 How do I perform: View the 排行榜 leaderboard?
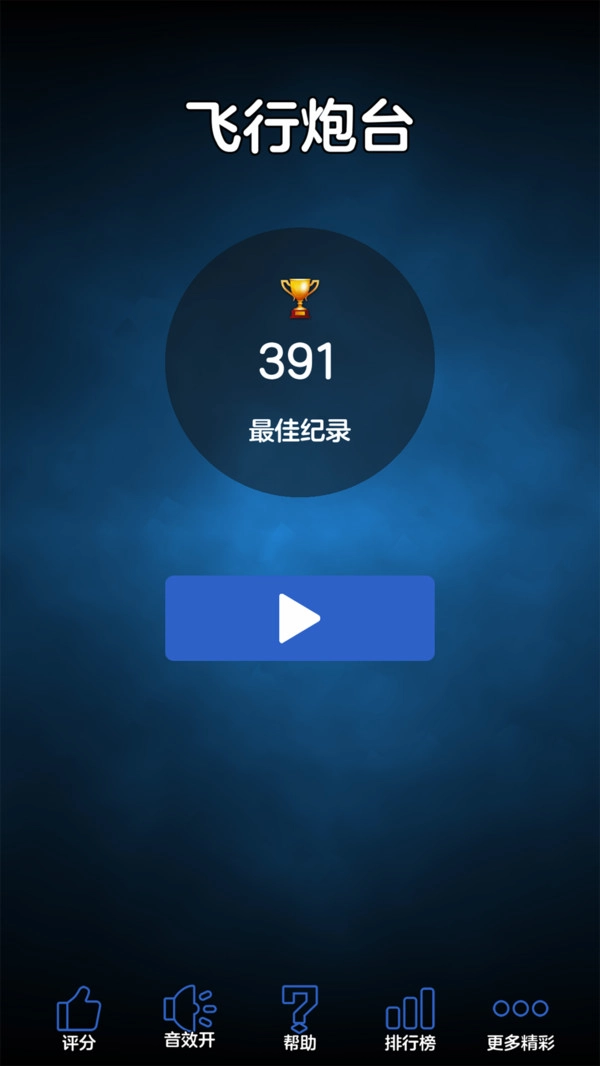pos(410,1018)
